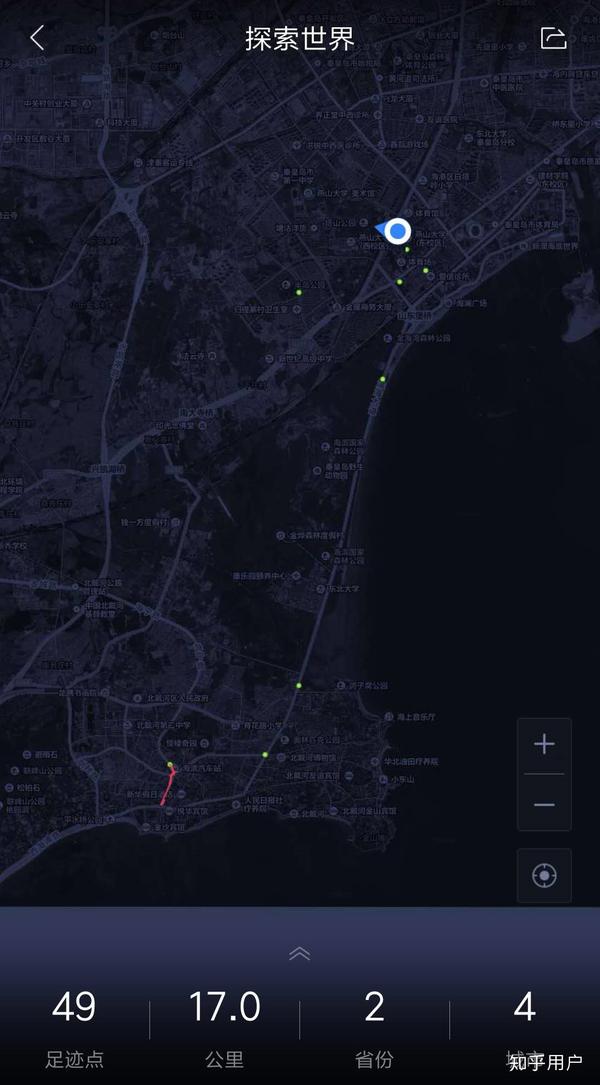Expand the footprint stats panel

point(299,954)
